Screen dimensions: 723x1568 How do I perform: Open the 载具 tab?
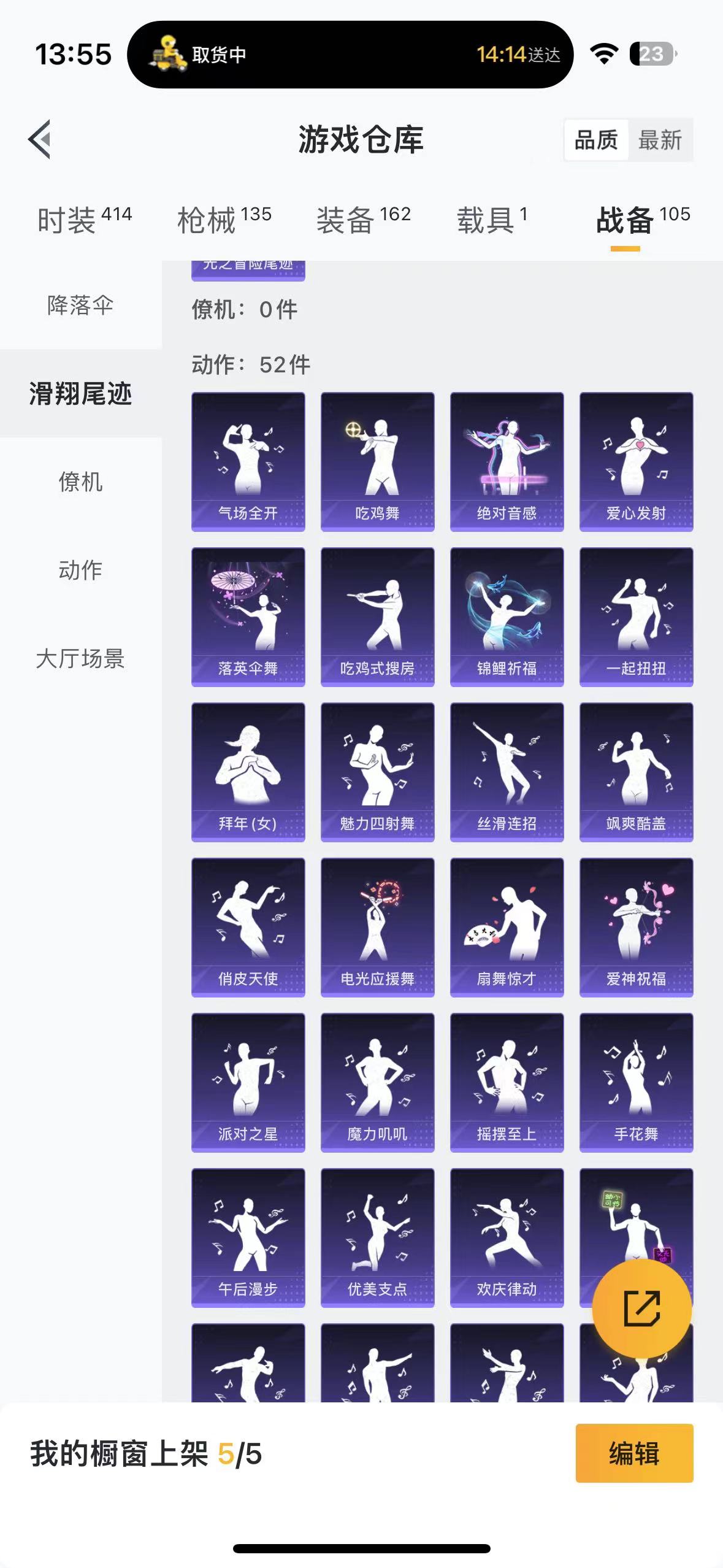pos(492,220)
